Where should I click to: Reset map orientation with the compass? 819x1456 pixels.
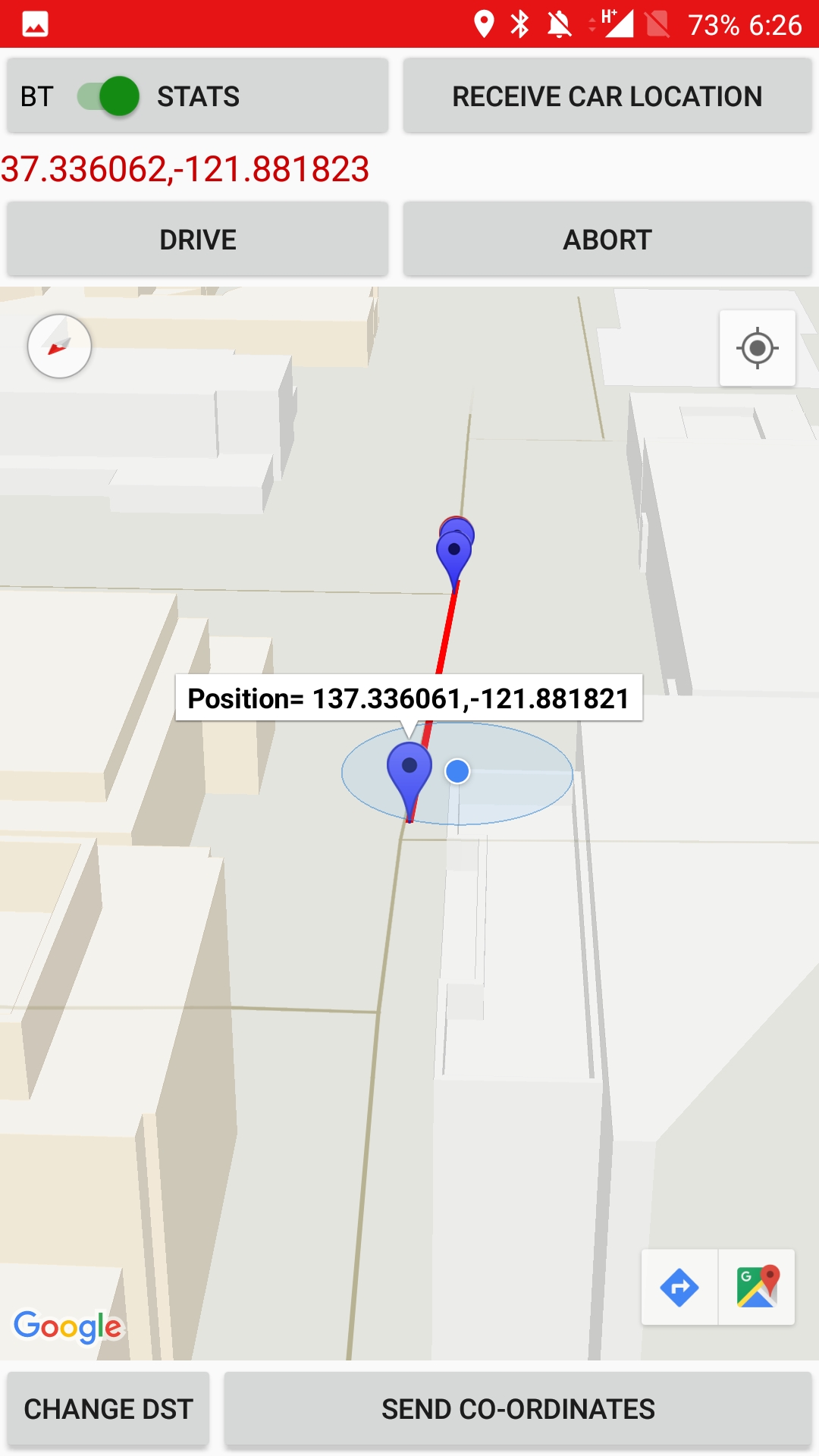coord(59,346)
